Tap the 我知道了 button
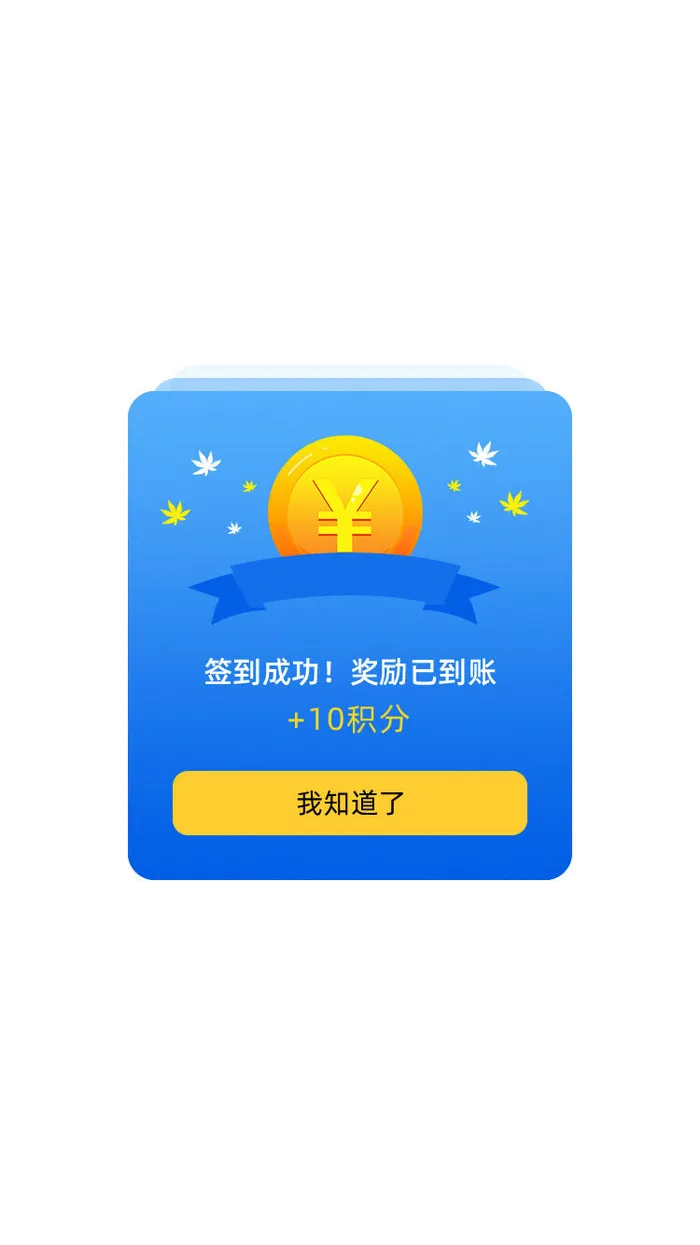 349,803
